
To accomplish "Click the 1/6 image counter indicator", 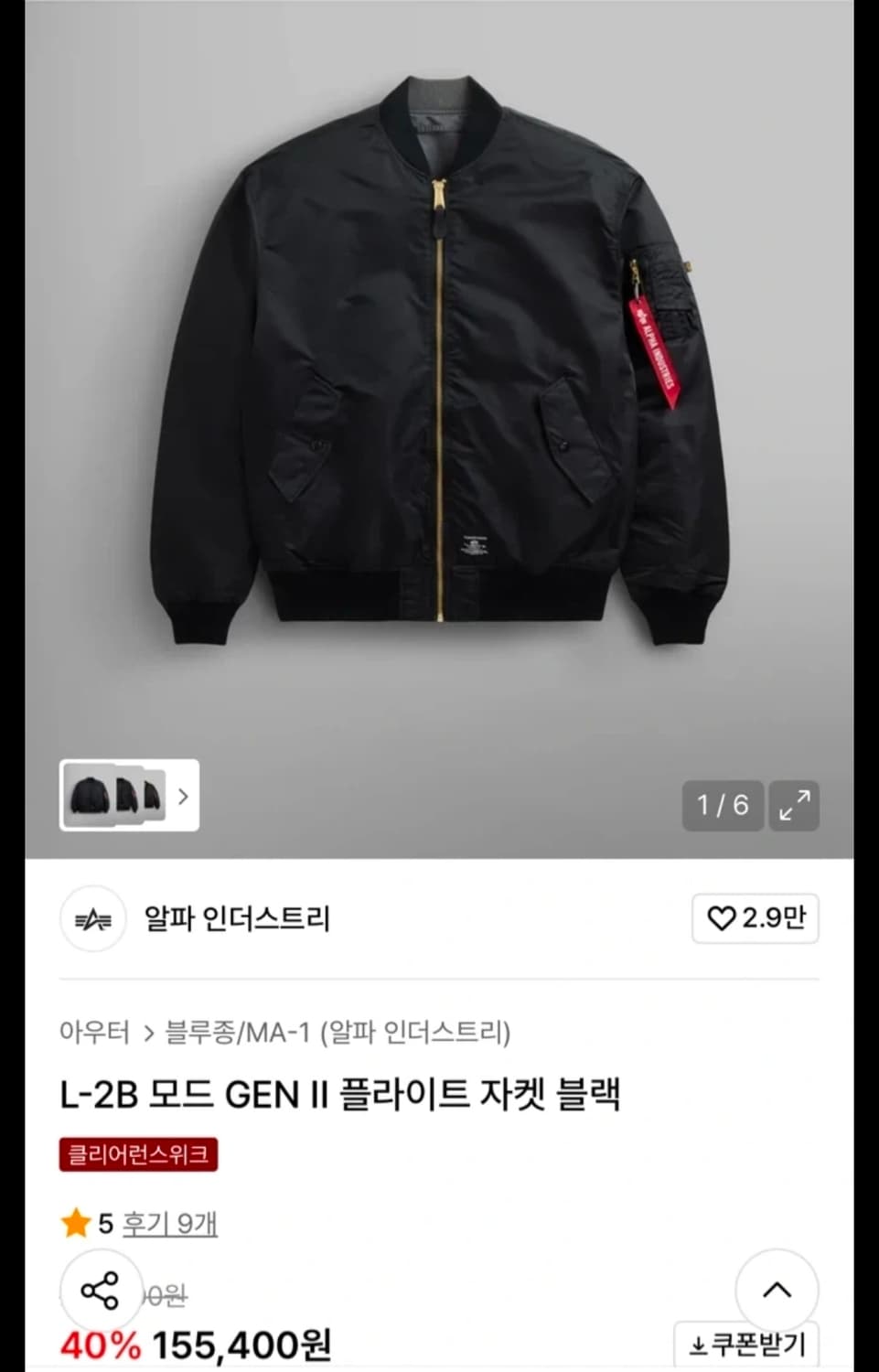I will pyautogui.click(x=724, y=806).
